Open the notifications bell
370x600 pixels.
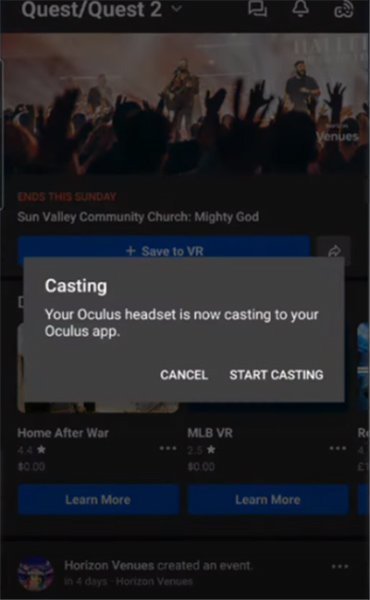click(x=301, y=8)
